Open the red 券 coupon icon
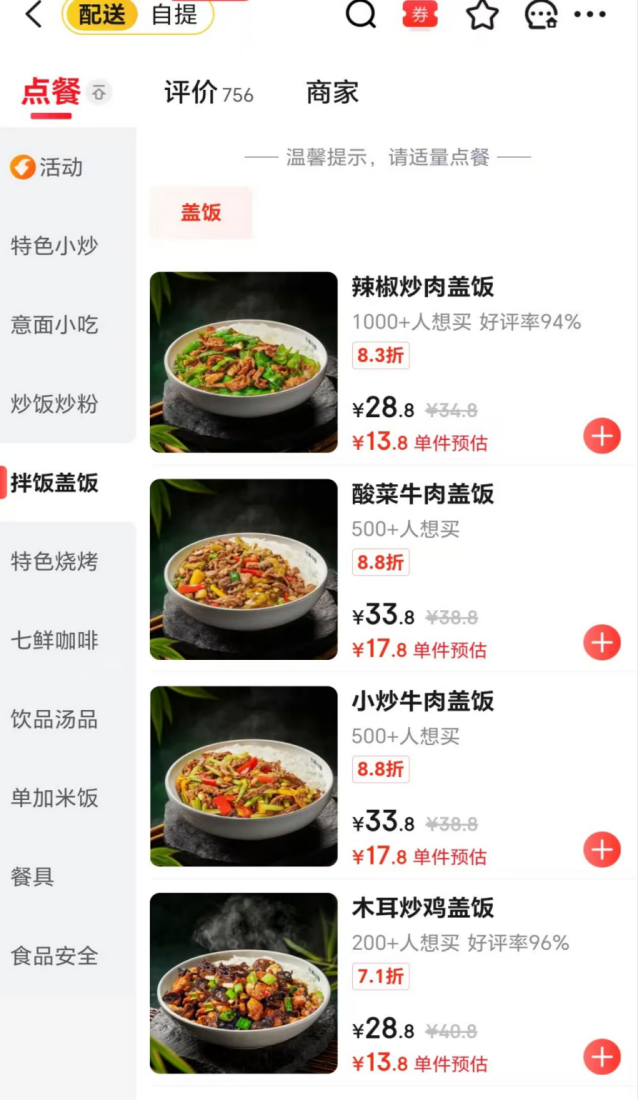Viewport: 638px width, 1100px height. (x=421, y=15)
